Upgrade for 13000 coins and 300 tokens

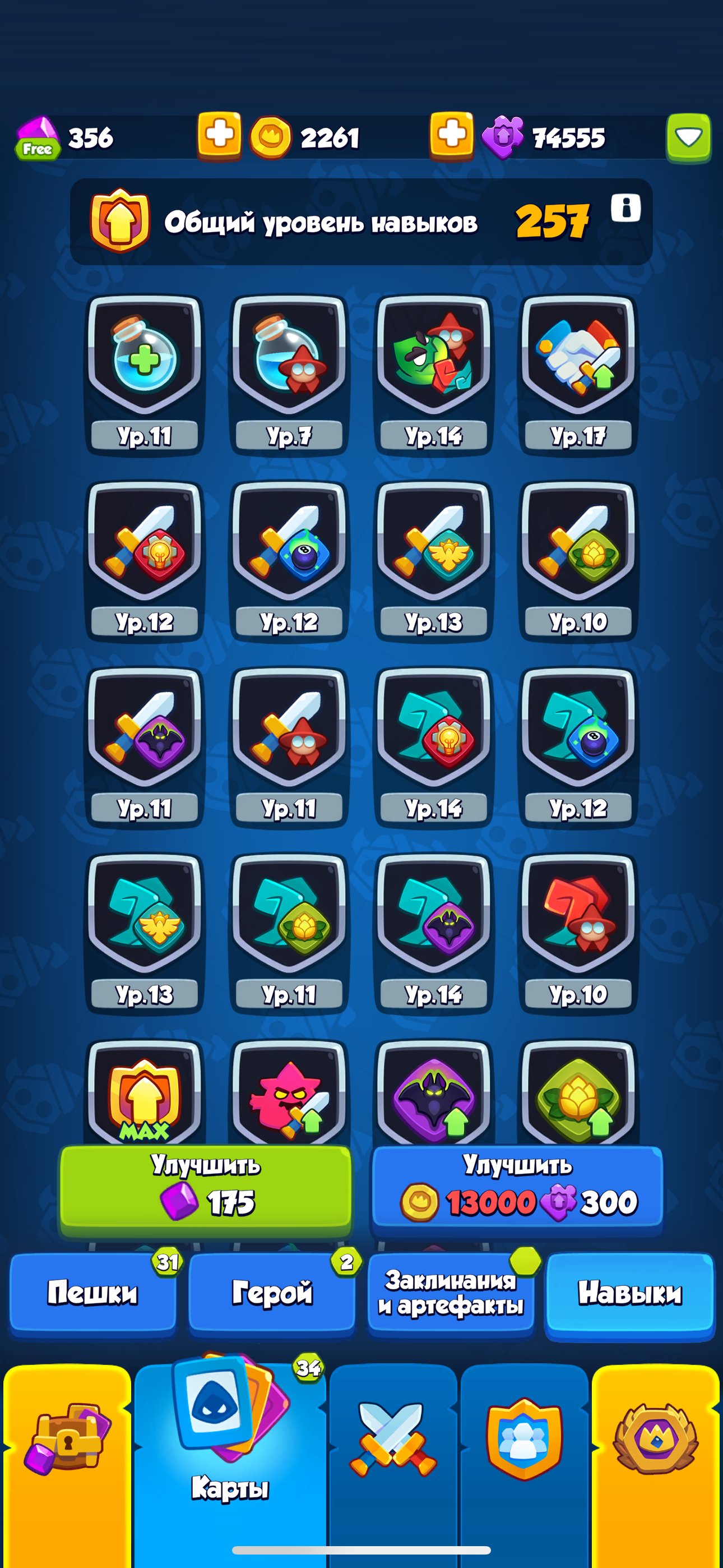(517, 1190)
